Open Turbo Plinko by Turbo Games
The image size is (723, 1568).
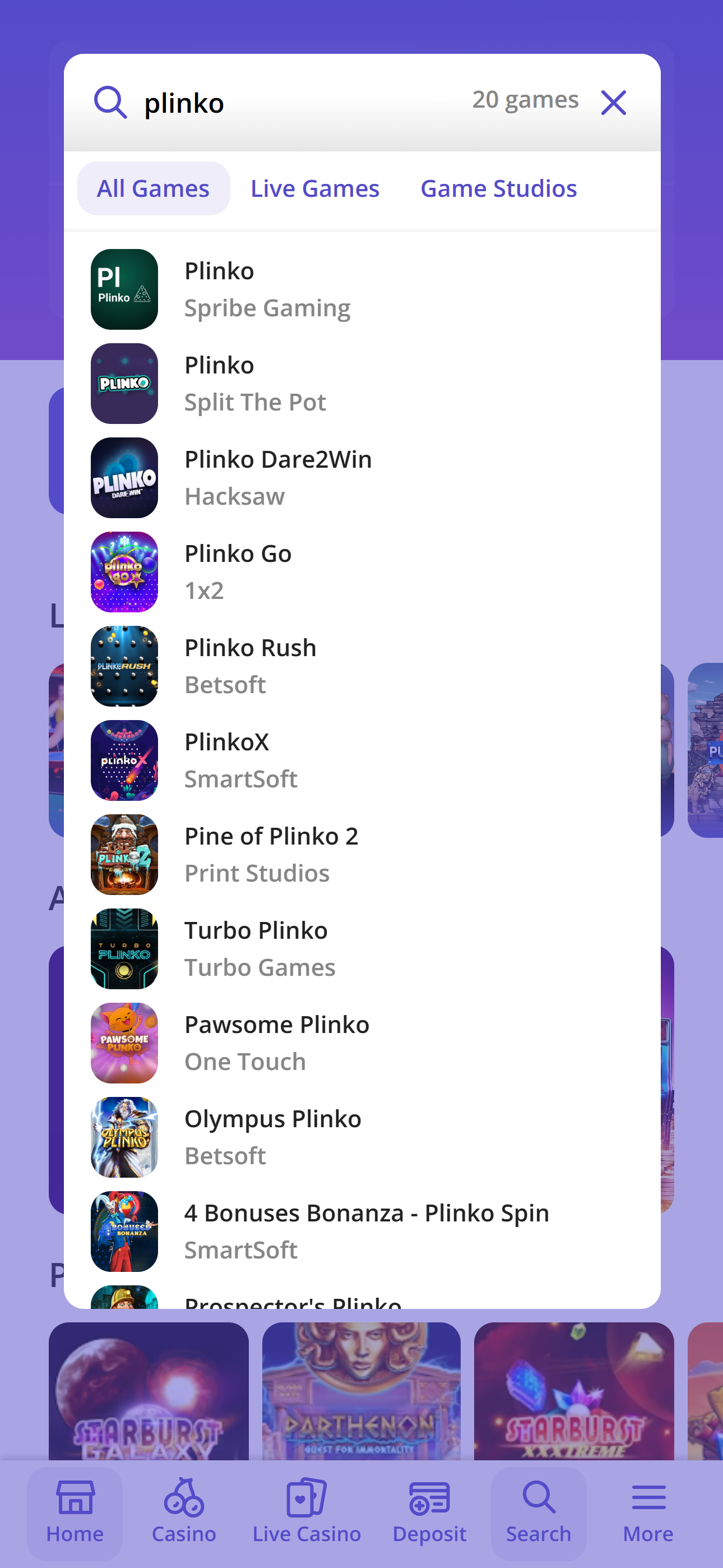click(x=124, y=948)
